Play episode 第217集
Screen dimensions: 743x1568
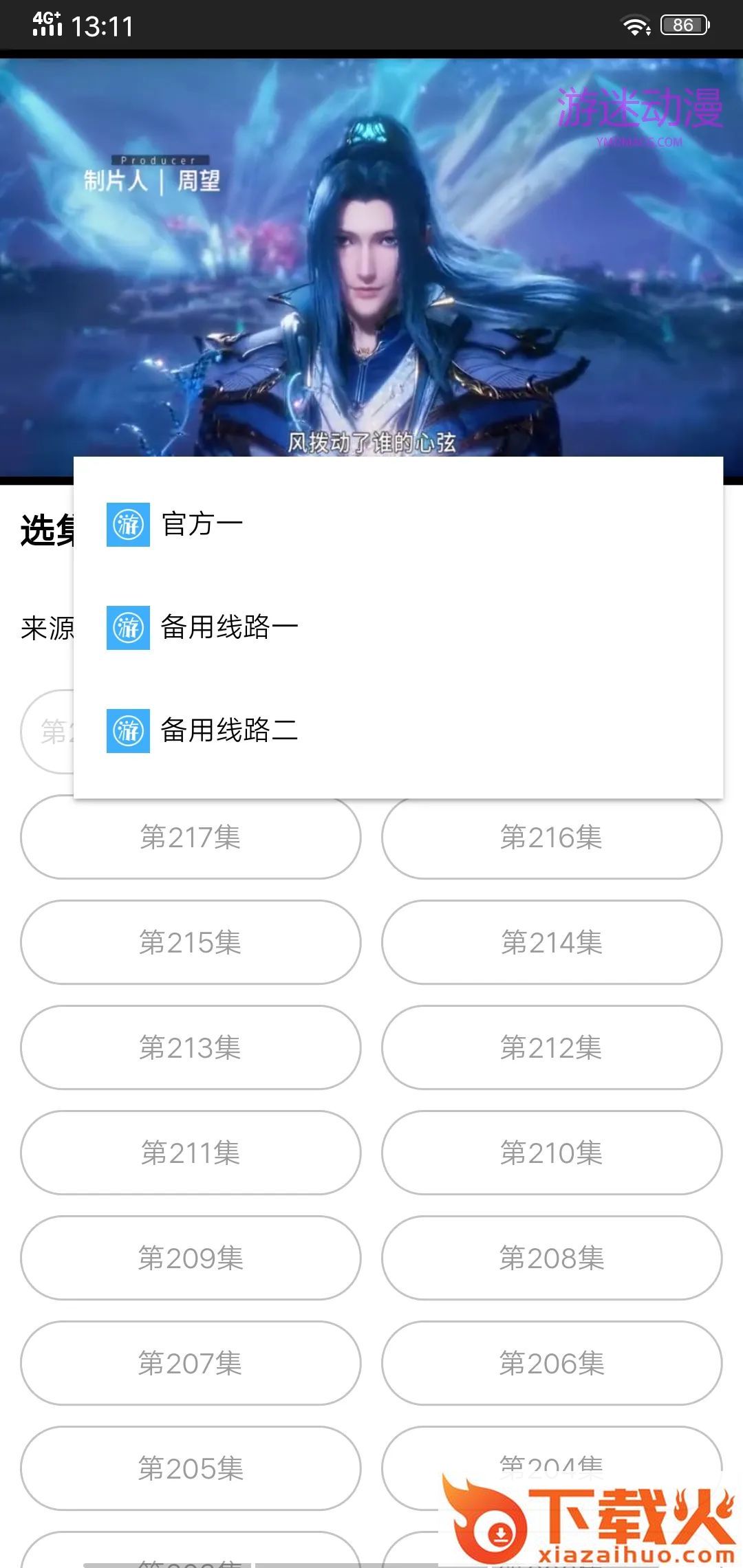click(191, 838)
